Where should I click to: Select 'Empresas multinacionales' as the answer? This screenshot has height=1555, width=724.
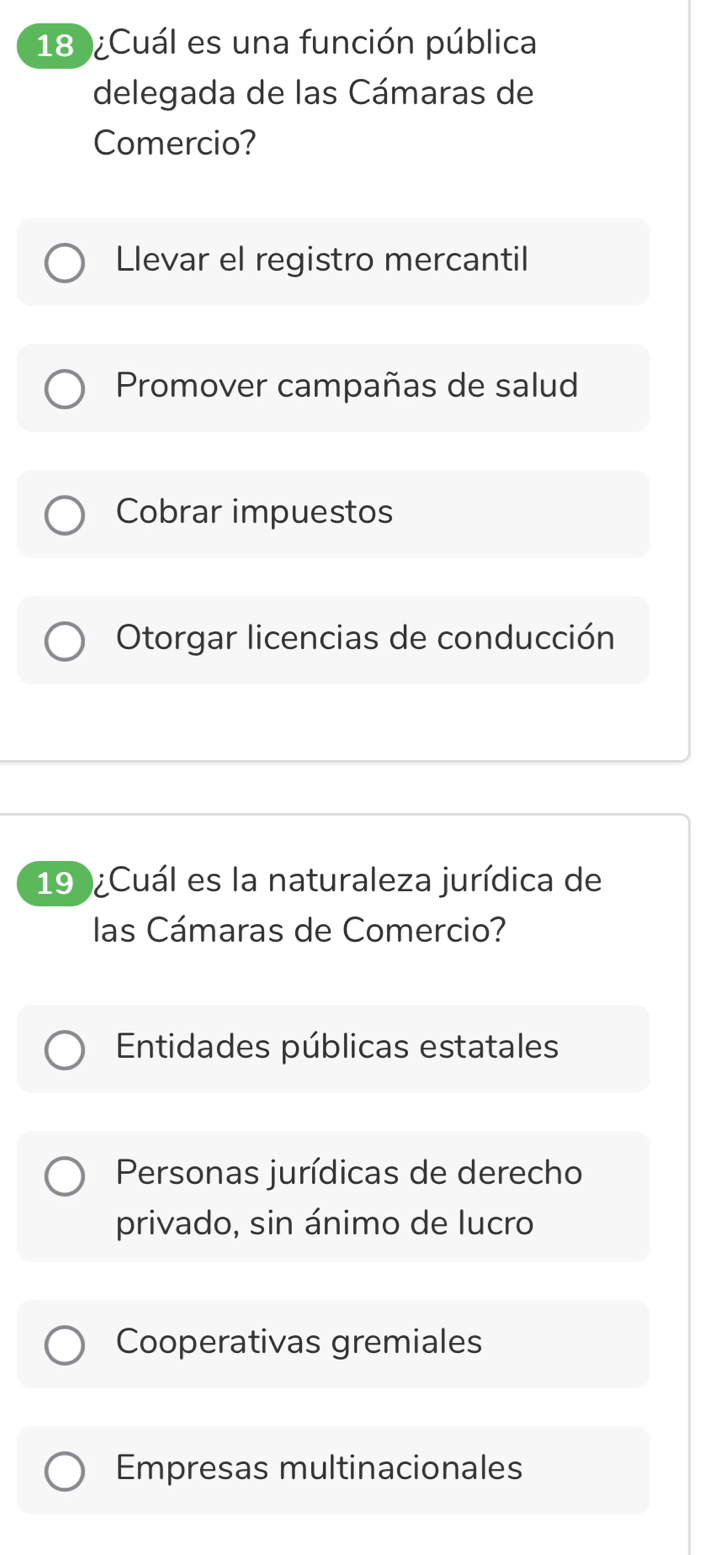[x=66, y=1471]
